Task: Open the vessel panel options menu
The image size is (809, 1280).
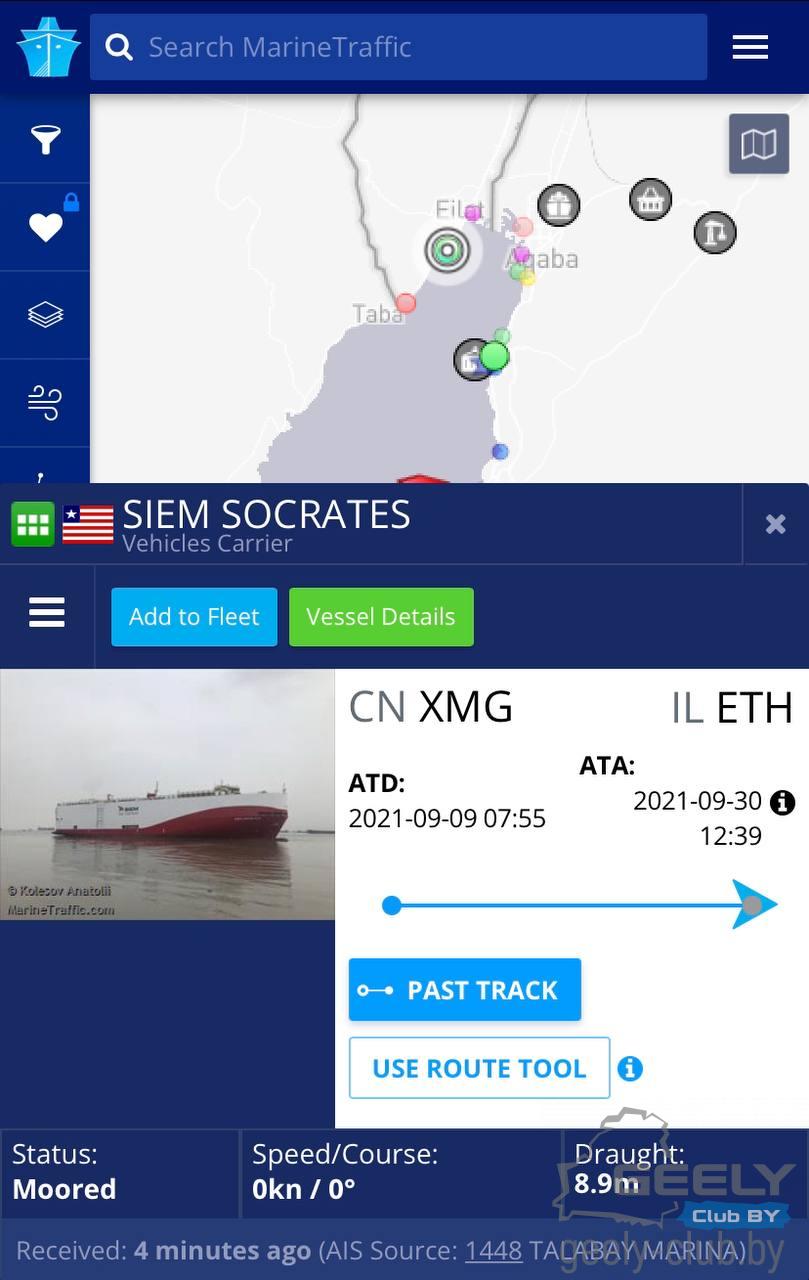Action: pos(47,612)
